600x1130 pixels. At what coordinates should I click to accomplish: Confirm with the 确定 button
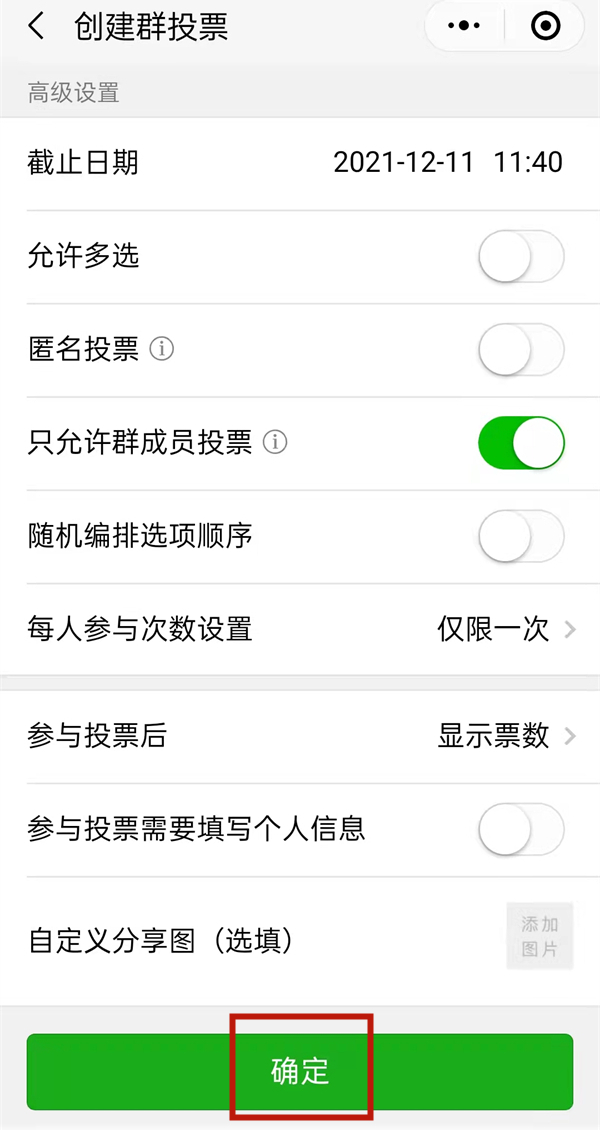point(300,1071)
